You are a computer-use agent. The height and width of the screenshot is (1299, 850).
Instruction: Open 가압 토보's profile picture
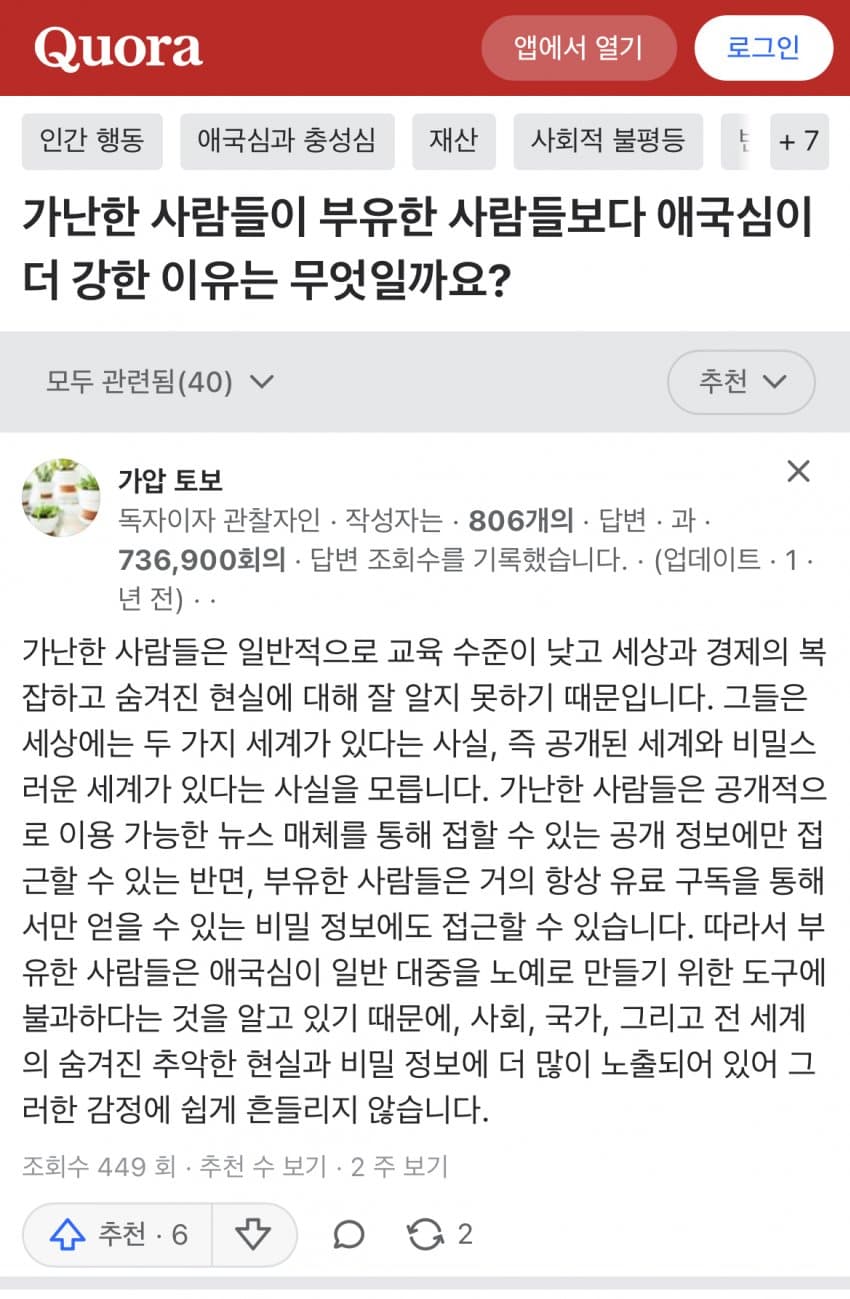61,498
